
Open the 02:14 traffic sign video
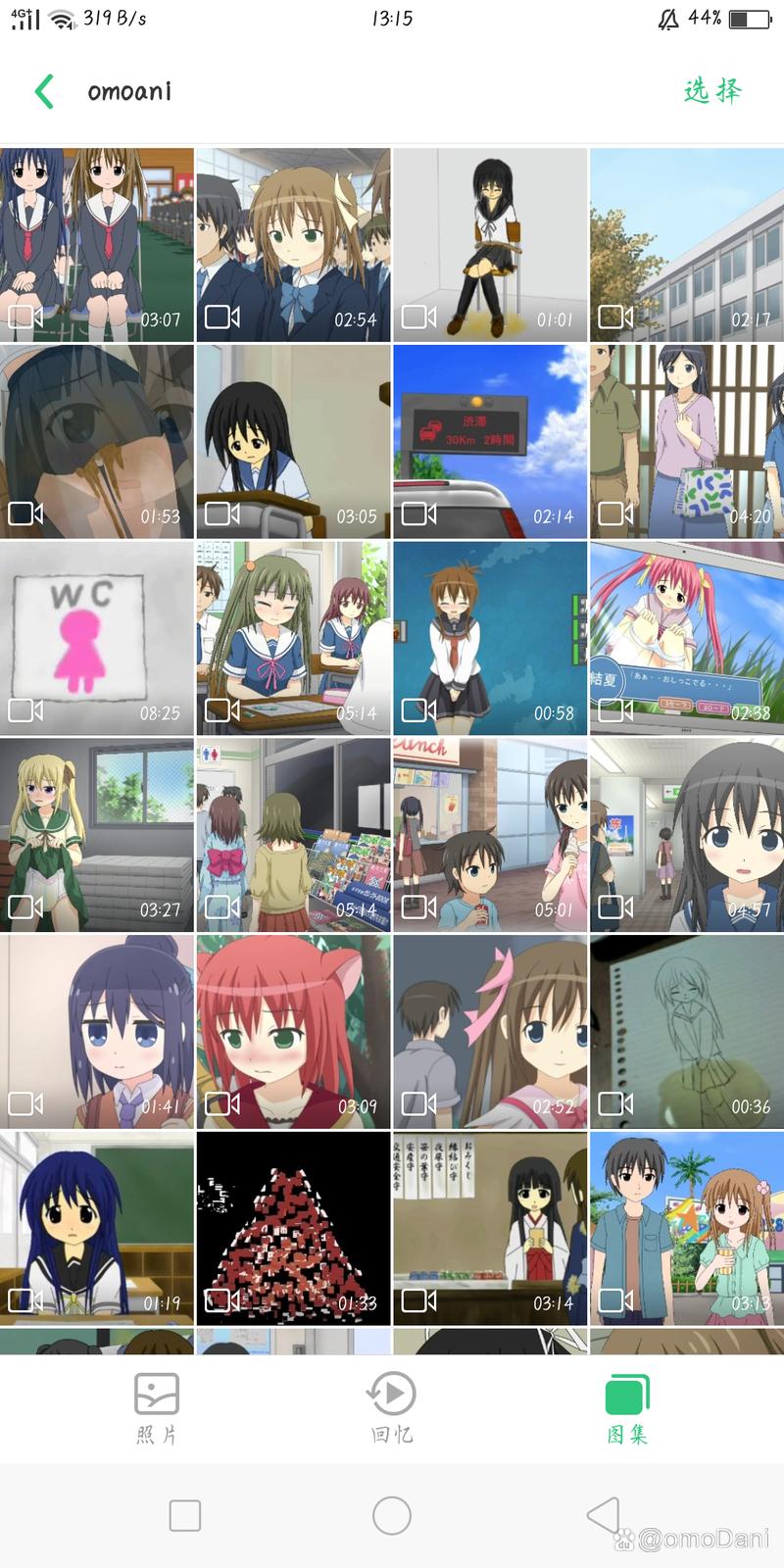[490, 441]
